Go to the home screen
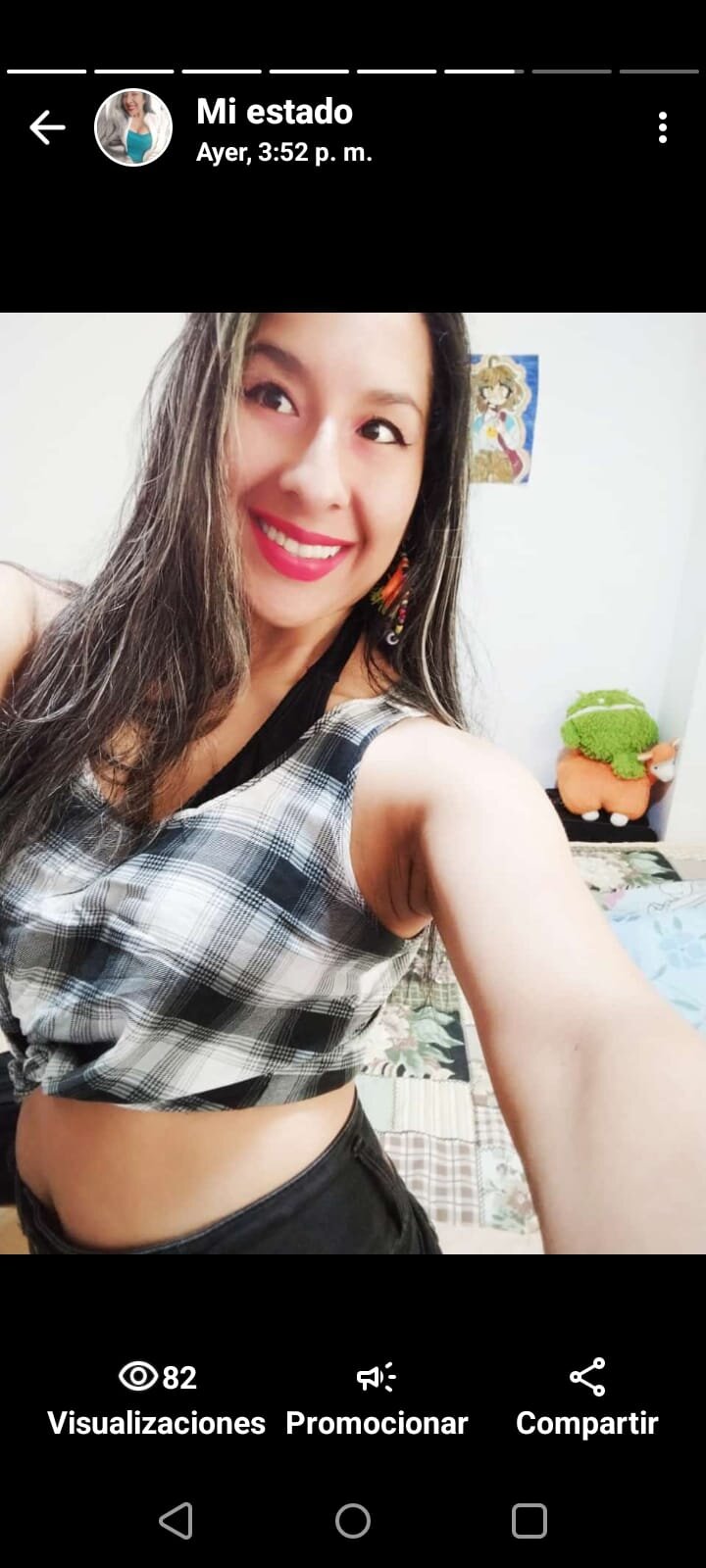 pos(353,1521)
